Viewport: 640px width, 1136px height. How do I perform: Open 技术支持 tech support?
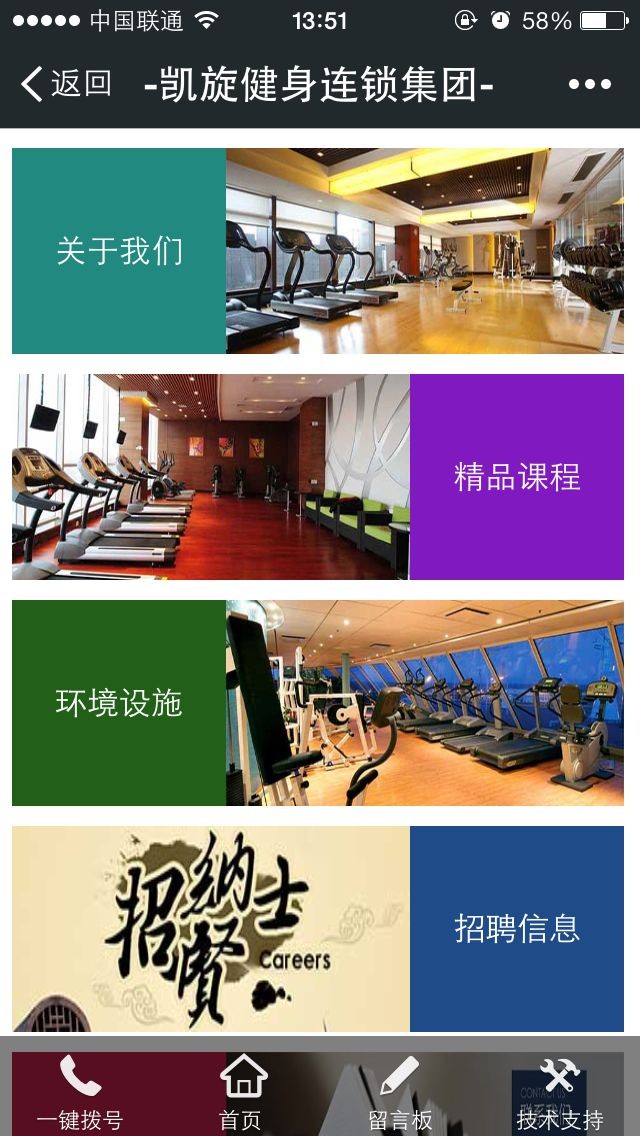560,1093
